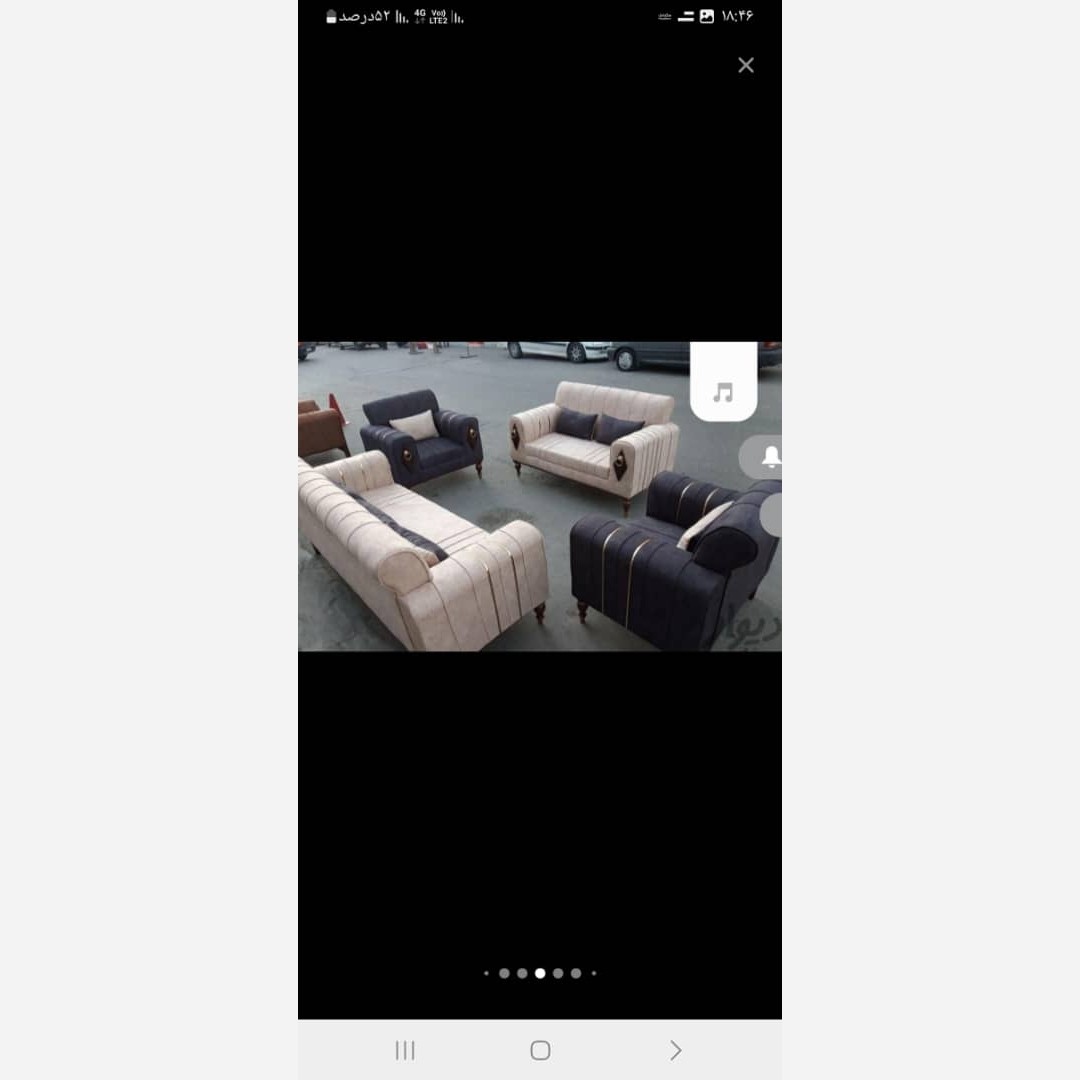Close the full-screen photo viewer
The width and height of the screenshot is (1080, 1080).
point(746,65)
